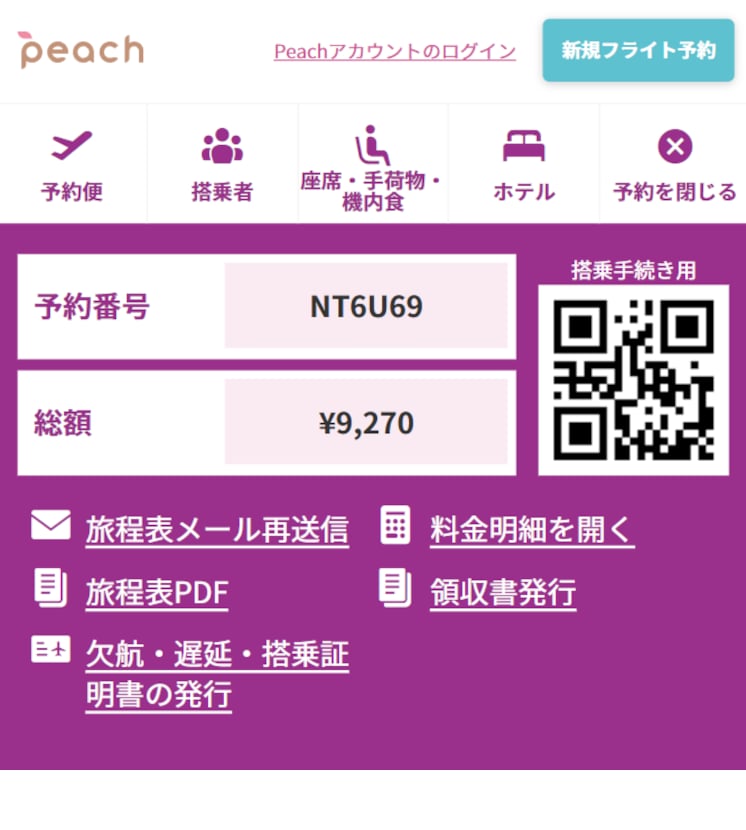Download the 旅程表PDF
The image size is (746, 830).
pos(156,593)
